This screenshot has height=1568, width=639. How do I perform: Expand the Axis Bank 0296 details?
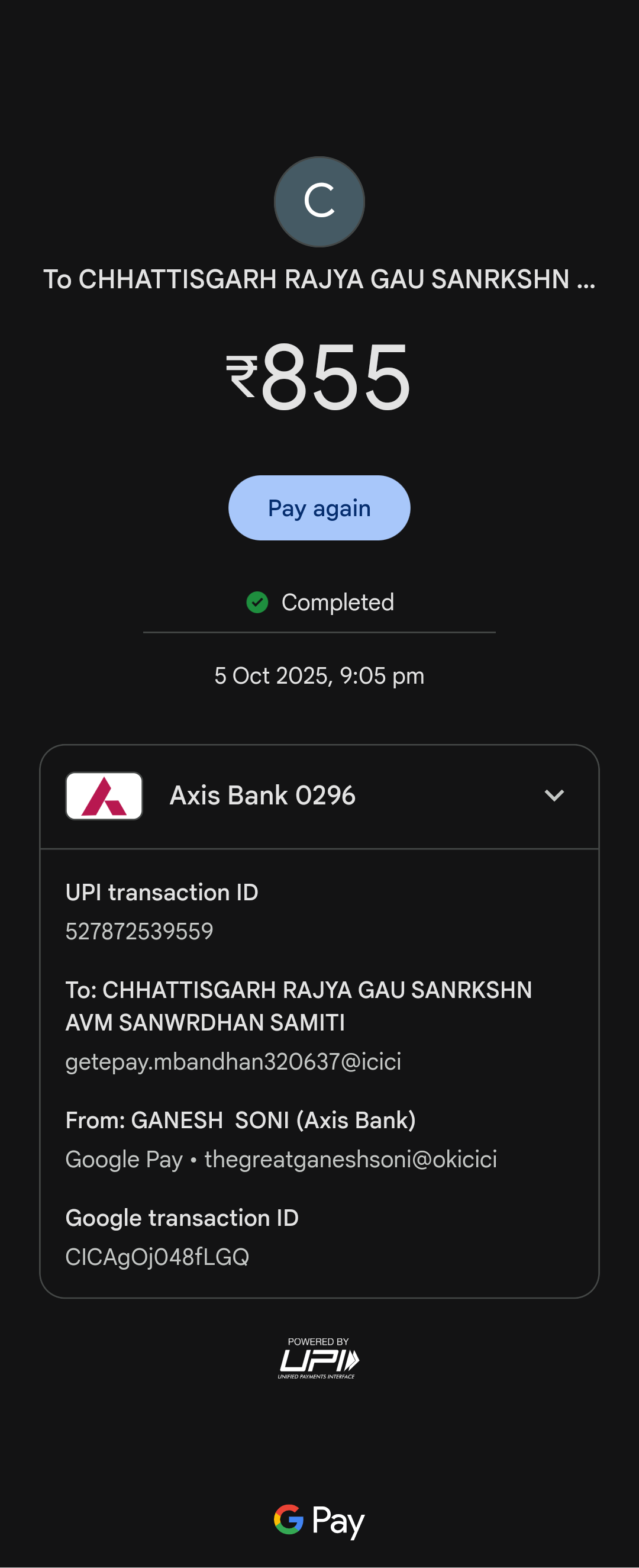coord(553,795)
